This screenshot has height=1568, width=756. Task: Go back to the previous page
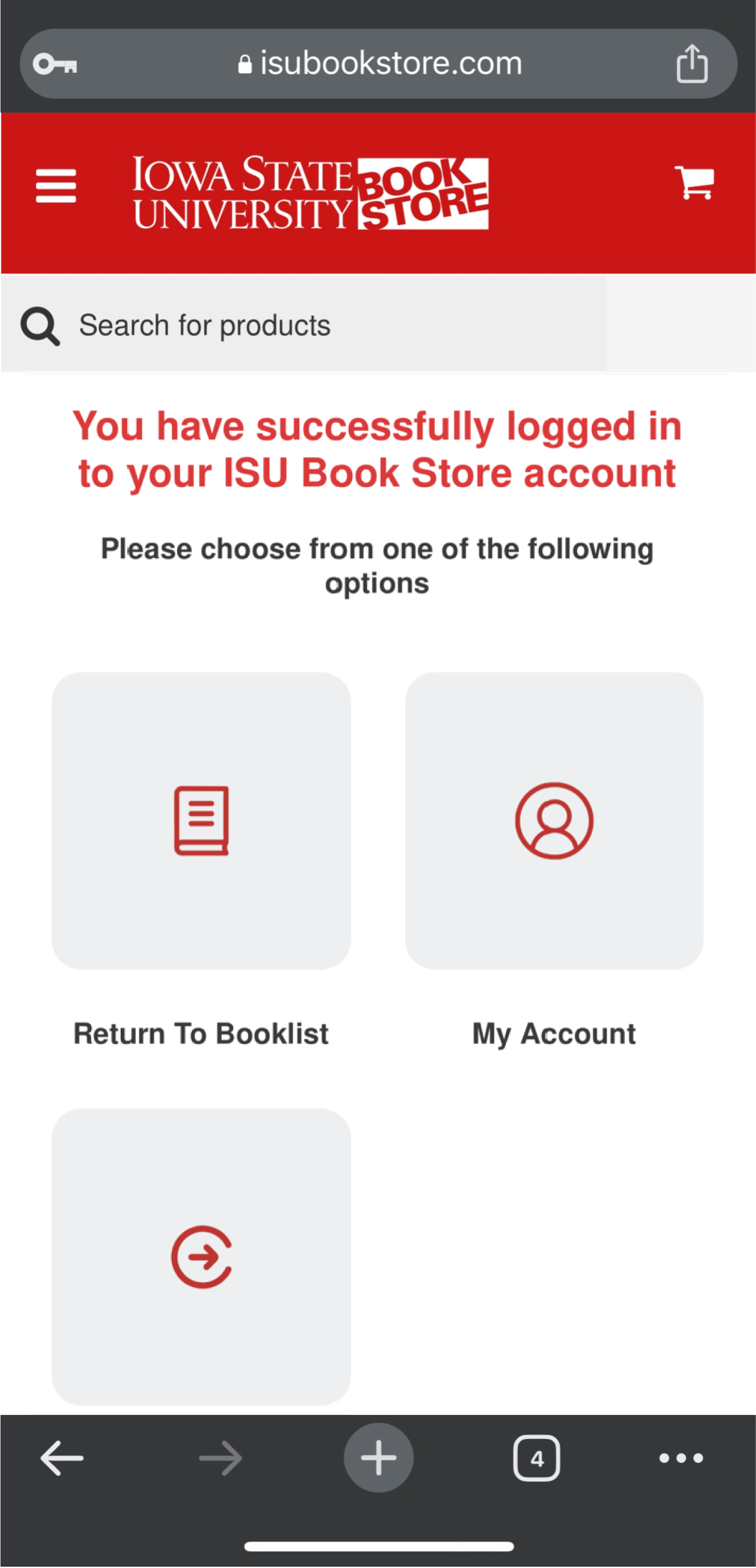[62, 1458]
